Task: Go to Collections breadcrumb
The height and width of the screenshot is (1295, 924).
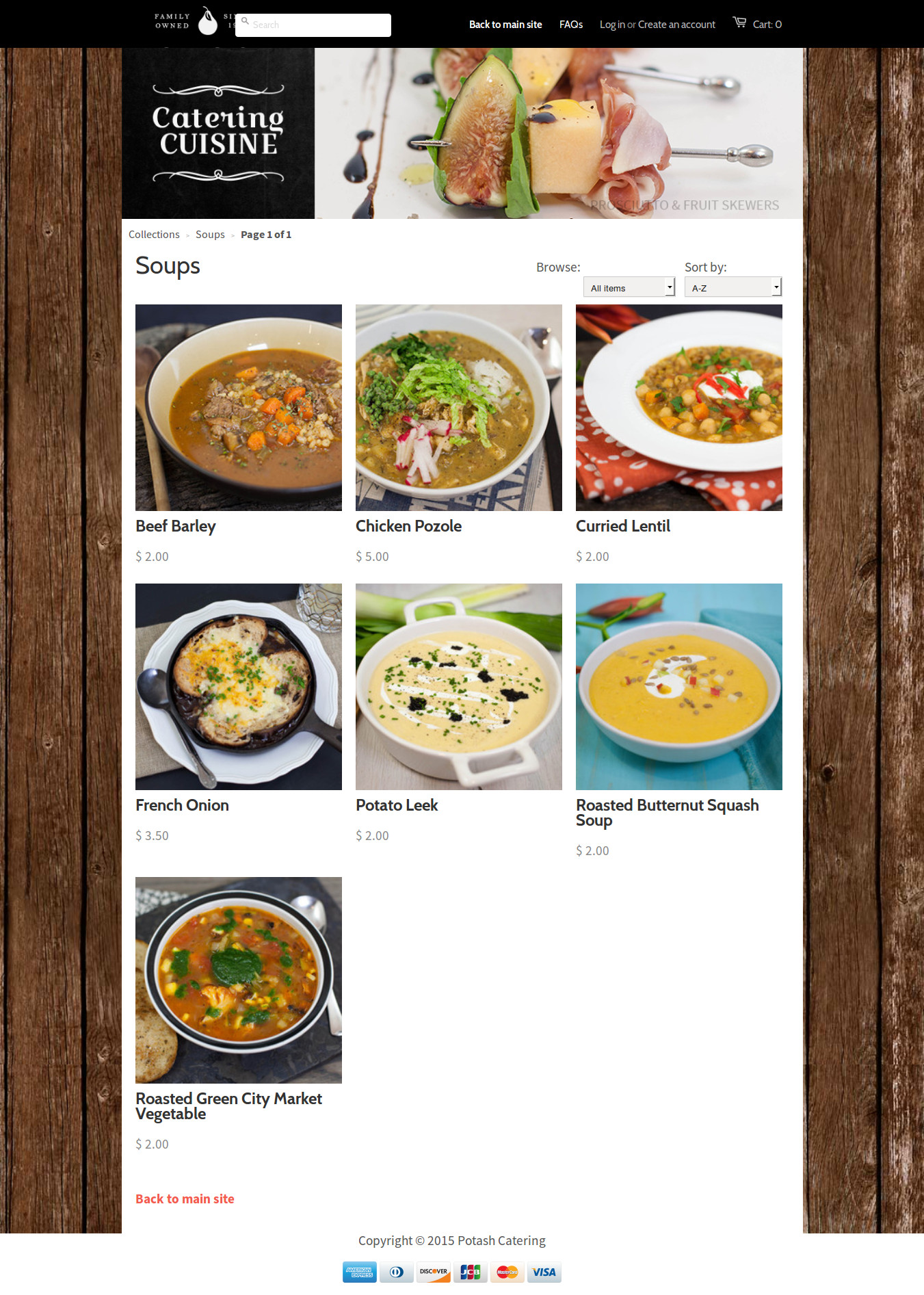Action: click(x=154, y=235)
